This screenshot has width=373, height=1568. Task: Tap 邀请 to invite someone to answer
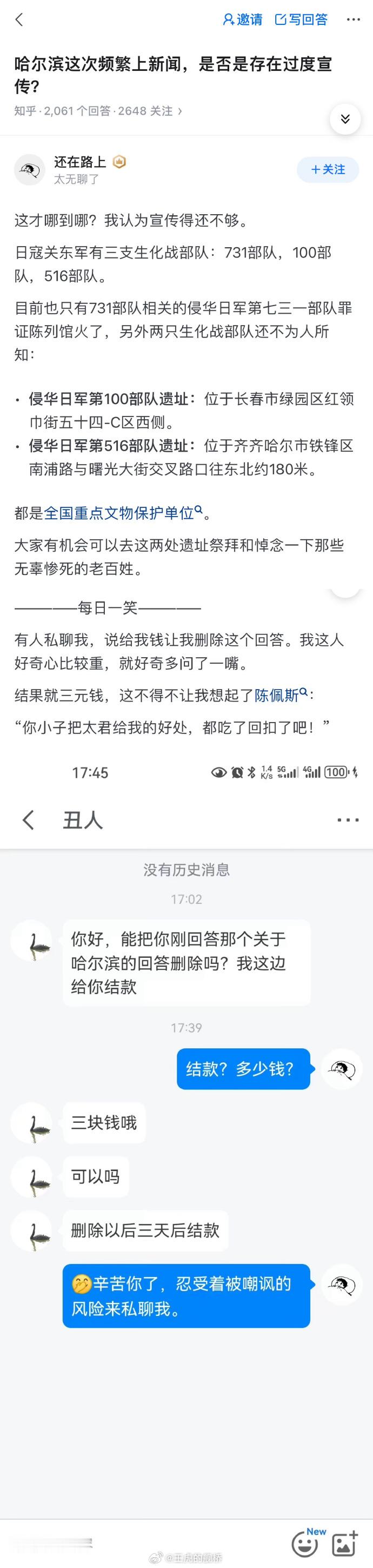point(243,19)
